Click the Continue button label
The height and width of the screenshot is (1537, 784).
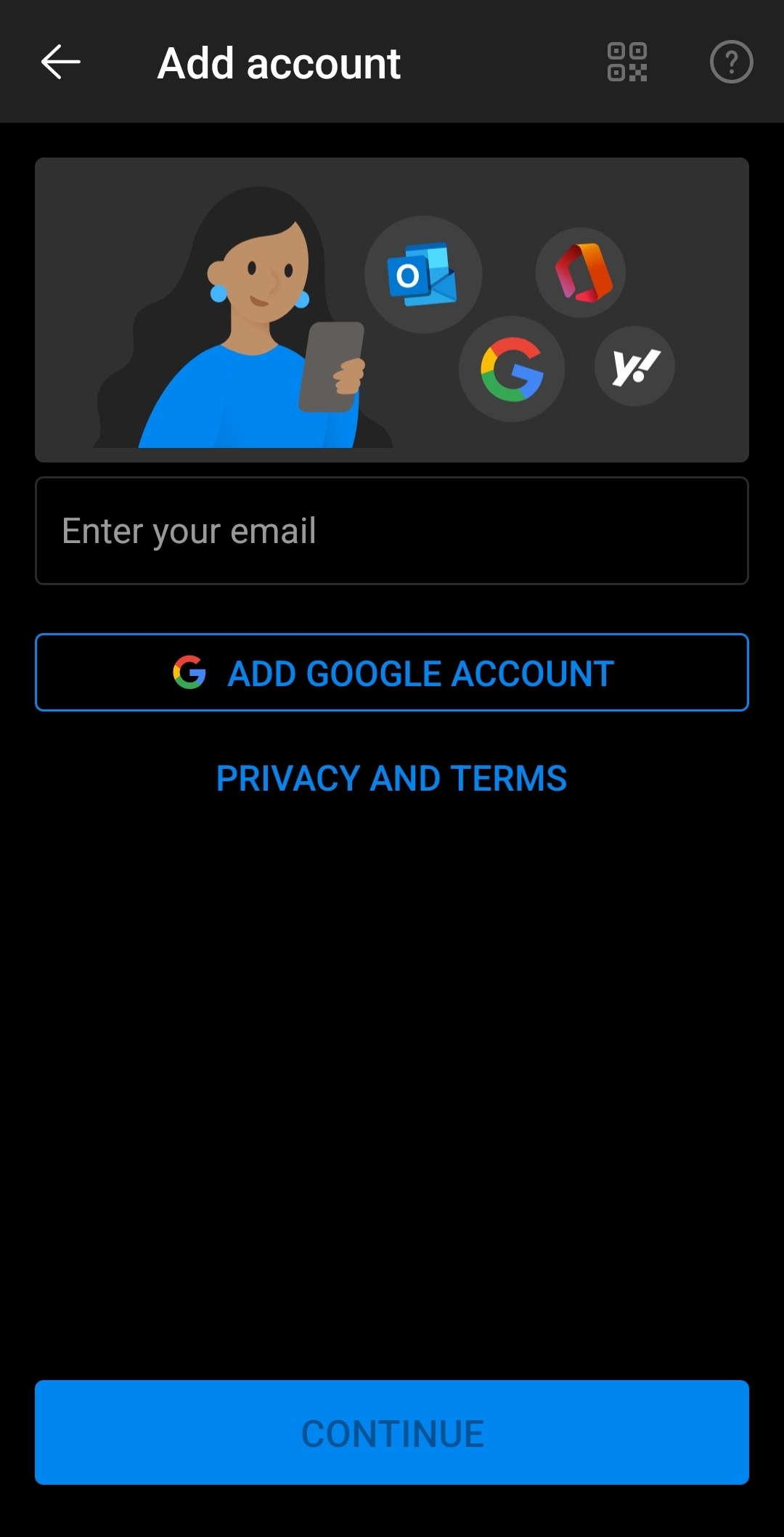392,1432
